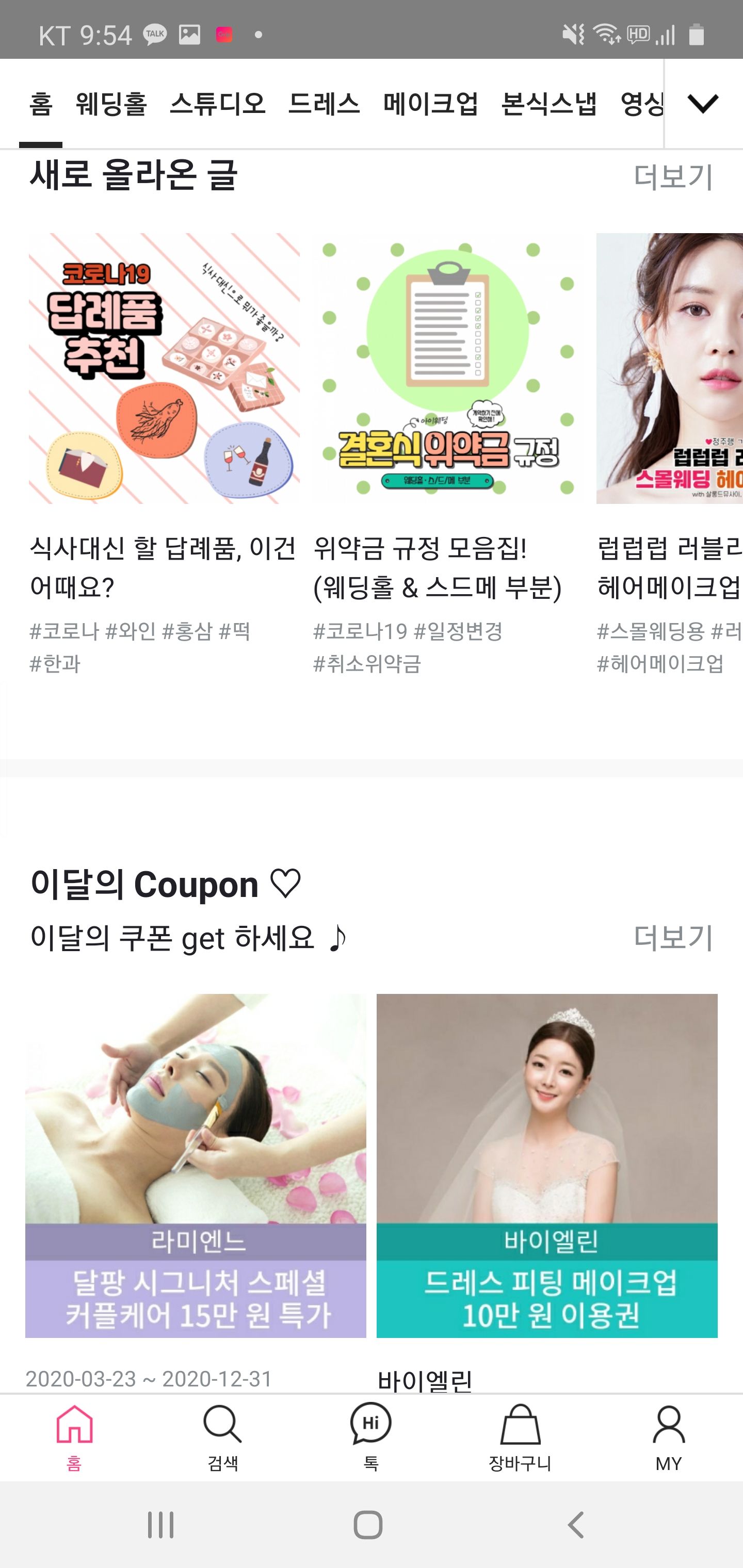Open the 라미엔느 couple care coupon
This screenshot has height=1568, width=743.
point(196,1165)
